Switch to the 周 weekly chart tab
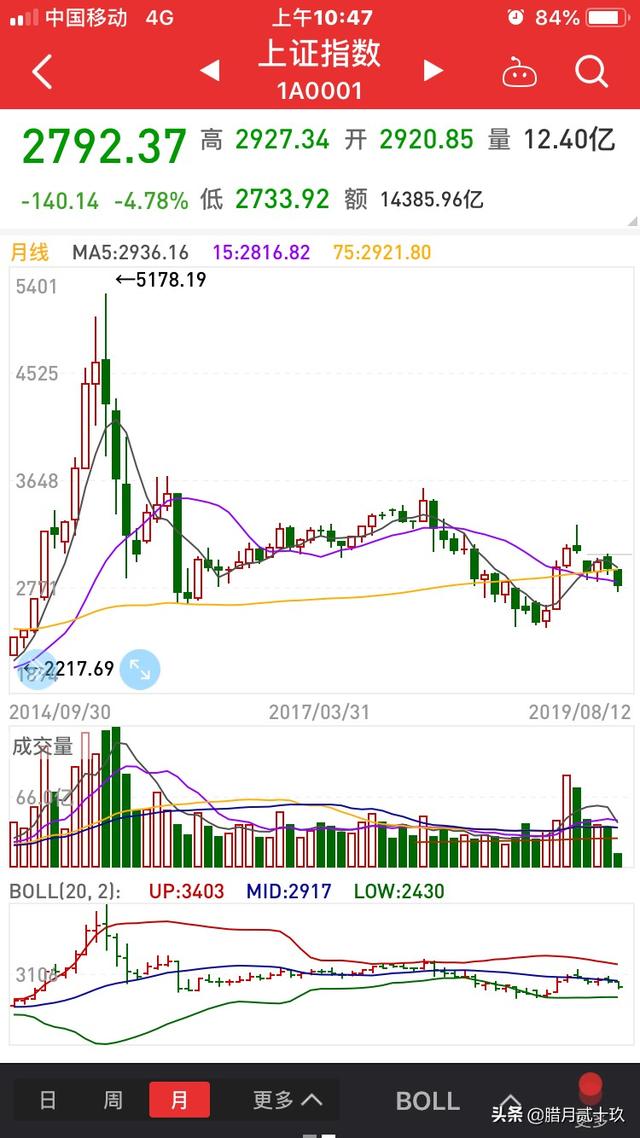The image size is (640, 1138). pos(113,1101)
